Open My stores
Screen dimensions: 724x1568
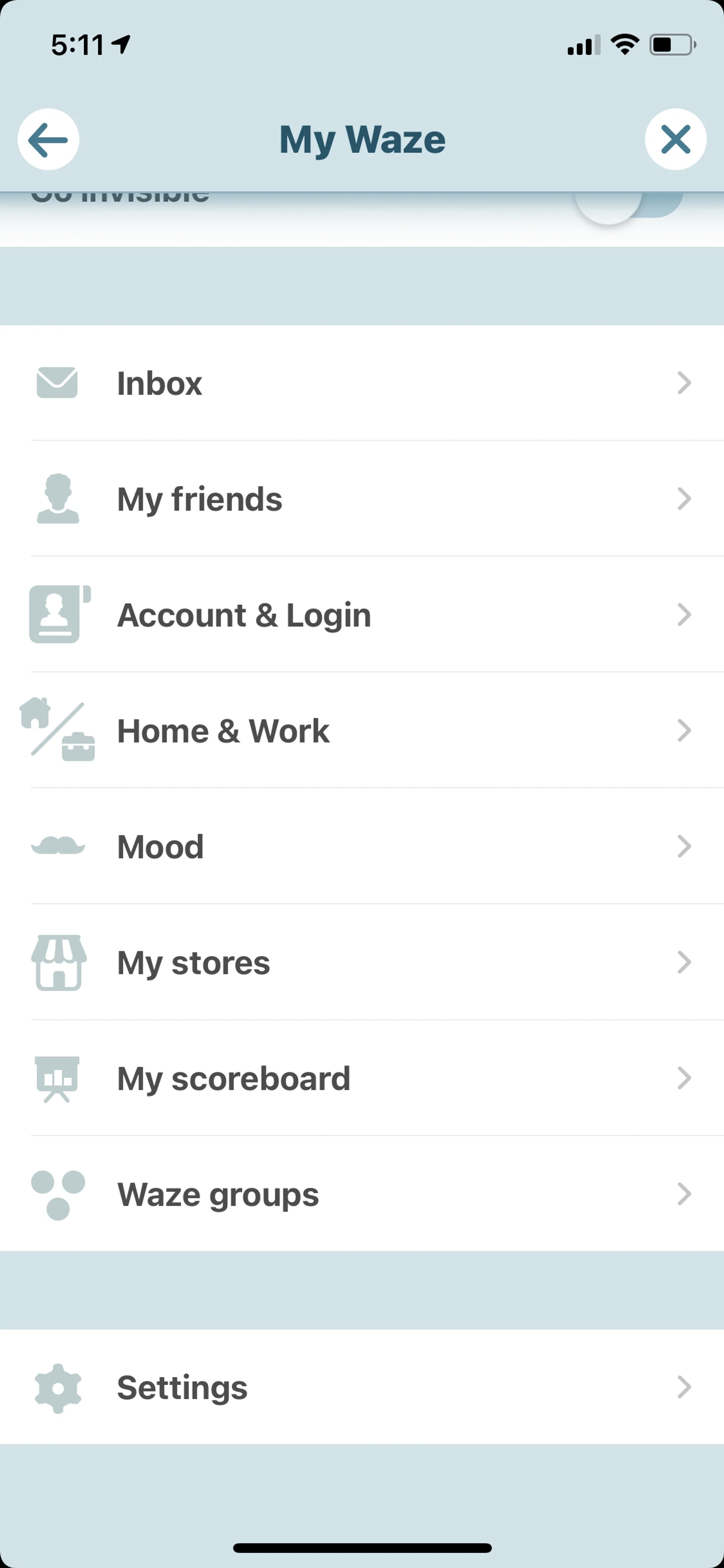coord(362,962)
